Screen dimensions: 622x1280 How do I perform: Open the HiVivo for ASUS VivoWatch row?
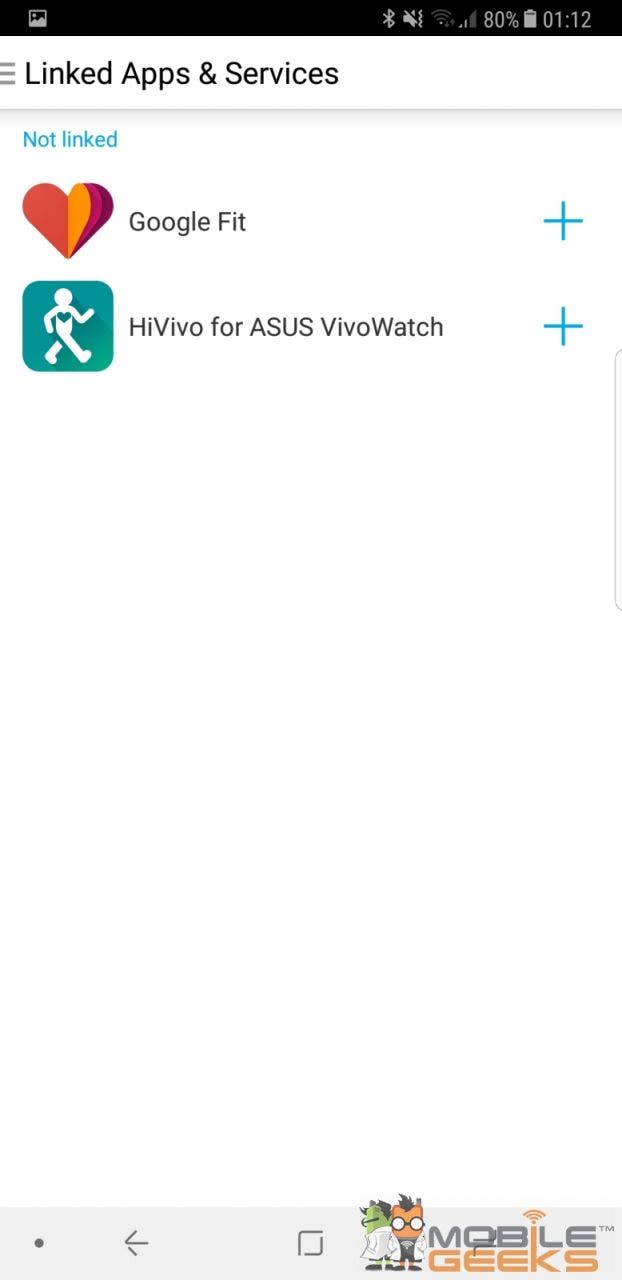pos(285,326)
